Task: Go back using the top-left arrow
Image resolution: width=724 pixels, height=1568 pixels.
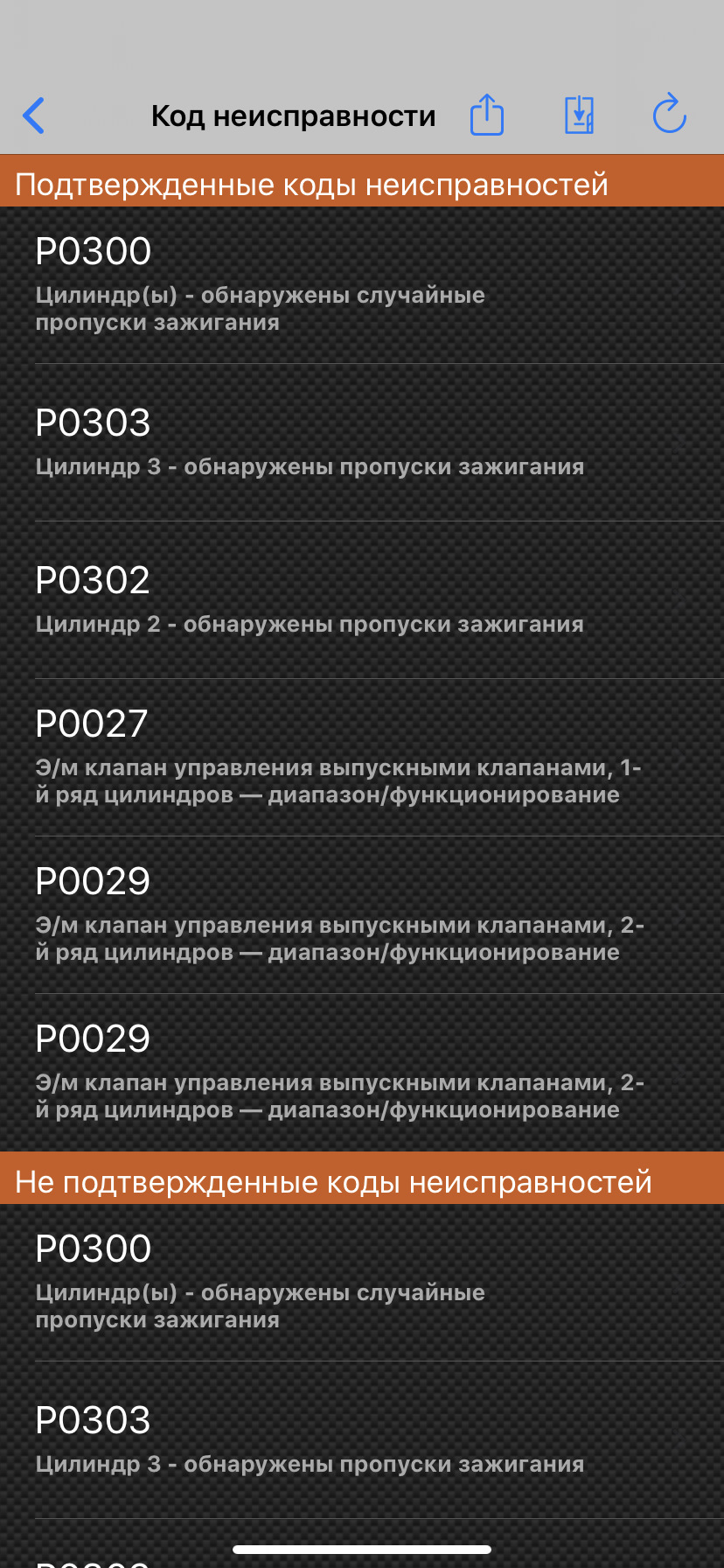Action: [x=34, y=115]
